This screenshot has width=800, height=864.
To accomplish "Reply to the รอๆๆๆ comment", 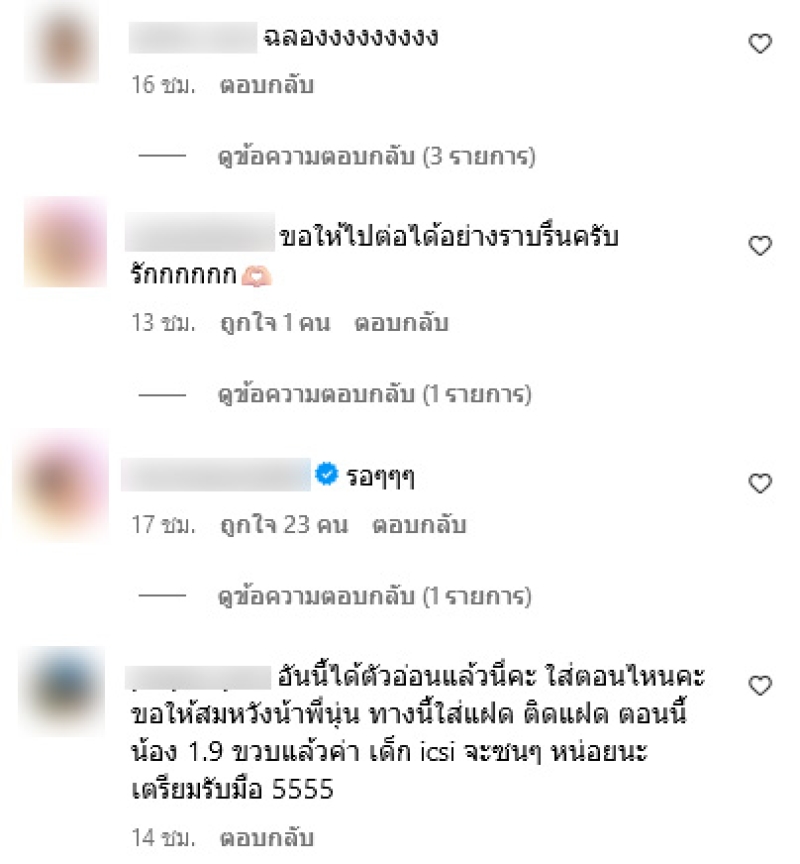I will (419, 524).
